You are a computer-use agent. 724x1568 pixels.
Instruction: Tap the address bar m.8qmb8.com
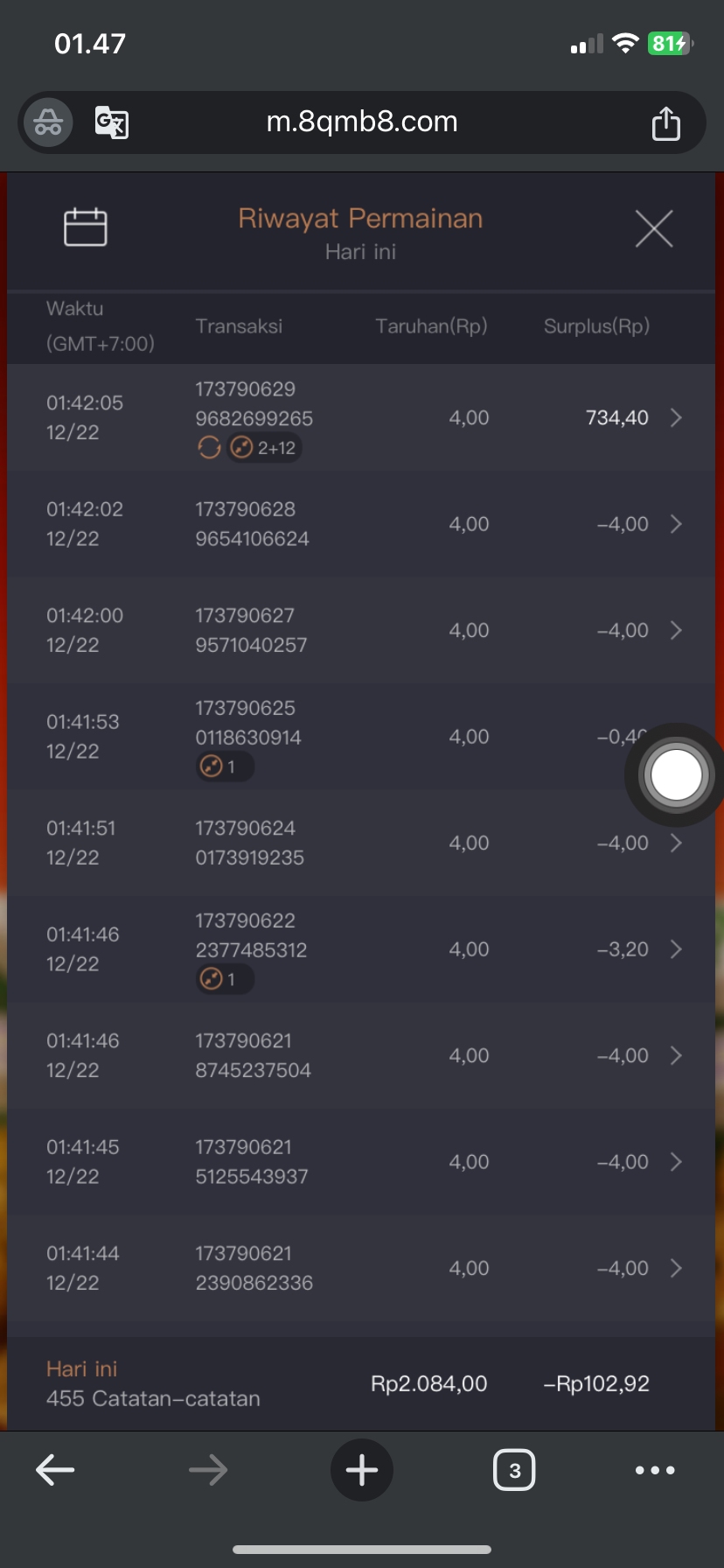(362, 122)
